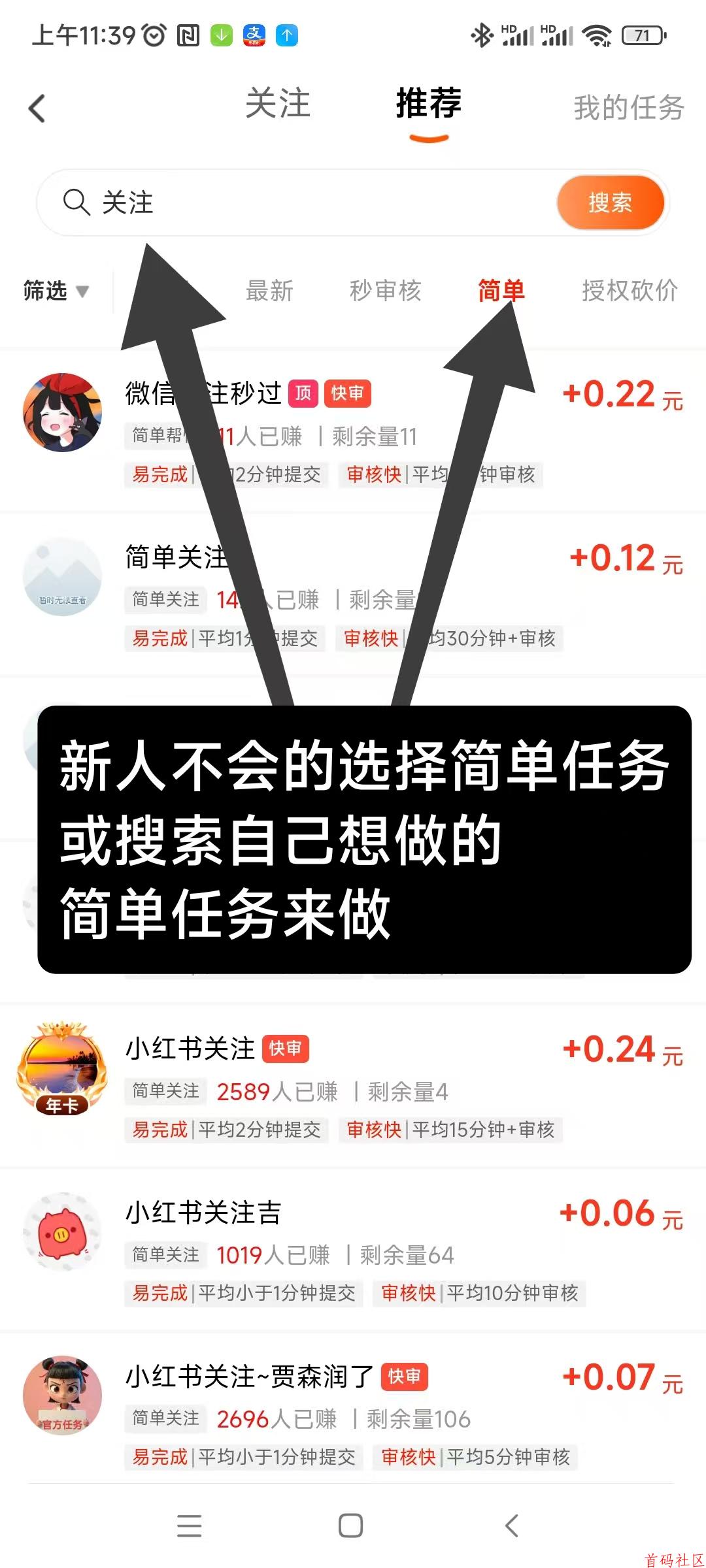Image resolution: width=706 pixels, height=1568 pixels.
Task: Select the 简单 filter option
Action: [x=502, y=292]
